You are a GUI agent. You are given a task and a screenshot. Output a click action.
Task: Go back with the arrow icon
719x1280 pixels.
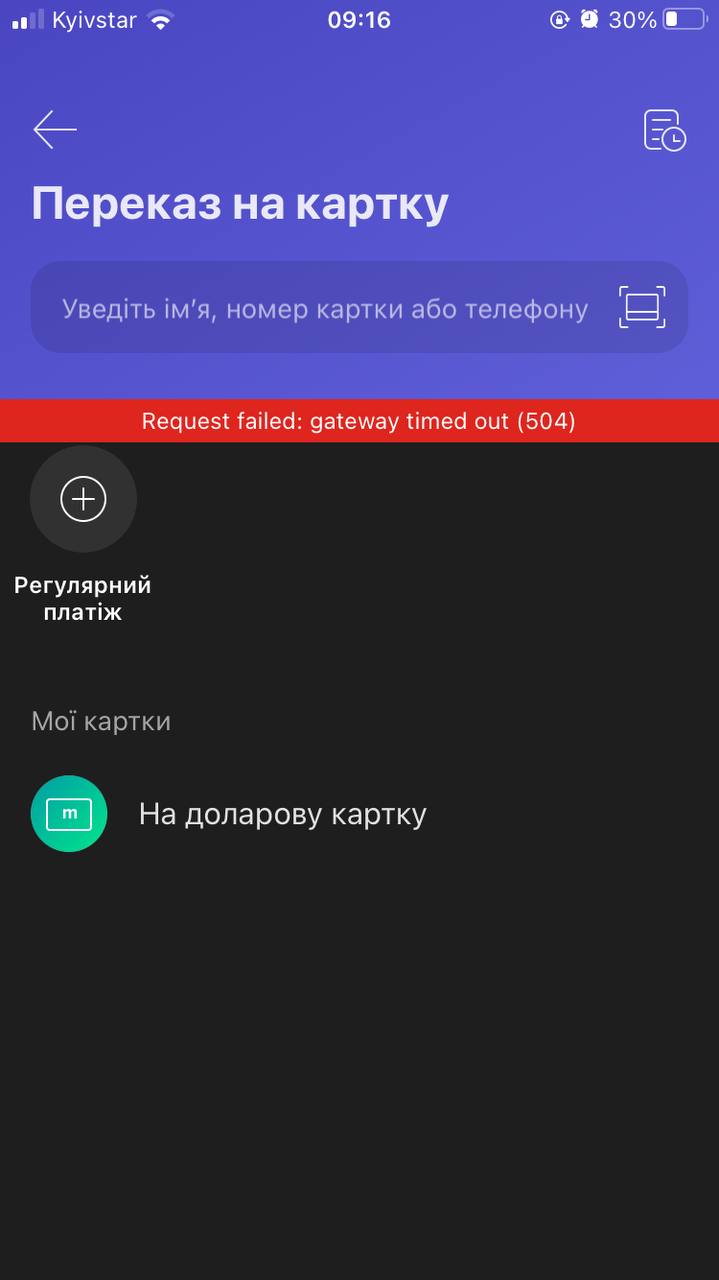tap(55, 130)
